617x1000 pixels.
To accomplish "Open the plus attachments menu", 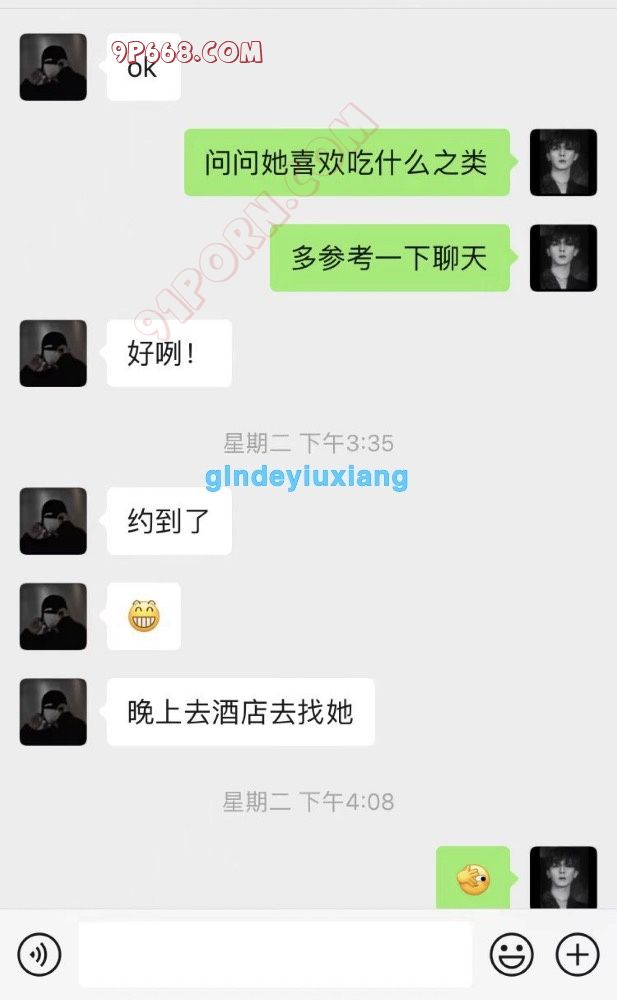I will [577, 955].
